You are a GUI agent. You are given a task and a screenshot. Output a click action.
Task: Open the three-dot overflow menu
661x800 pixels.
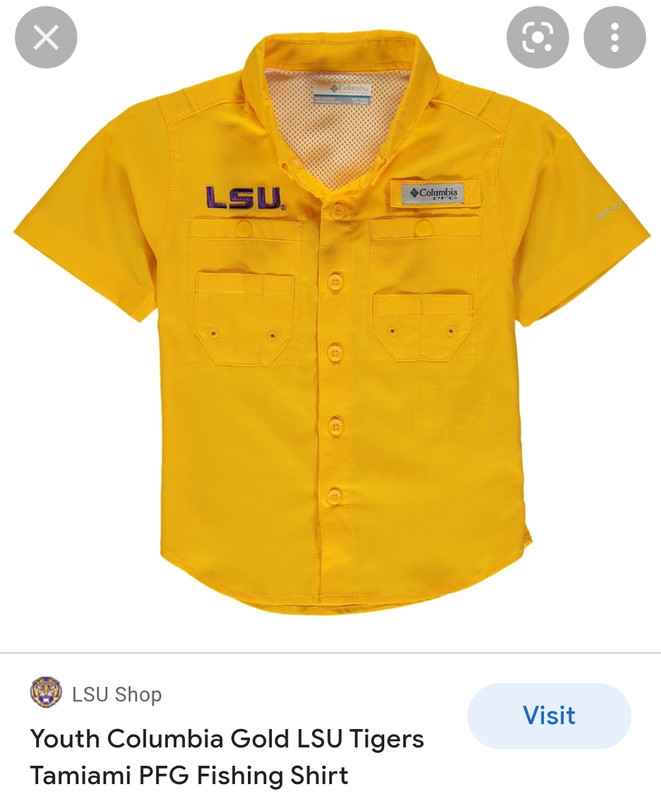click(x=614, y=38)
